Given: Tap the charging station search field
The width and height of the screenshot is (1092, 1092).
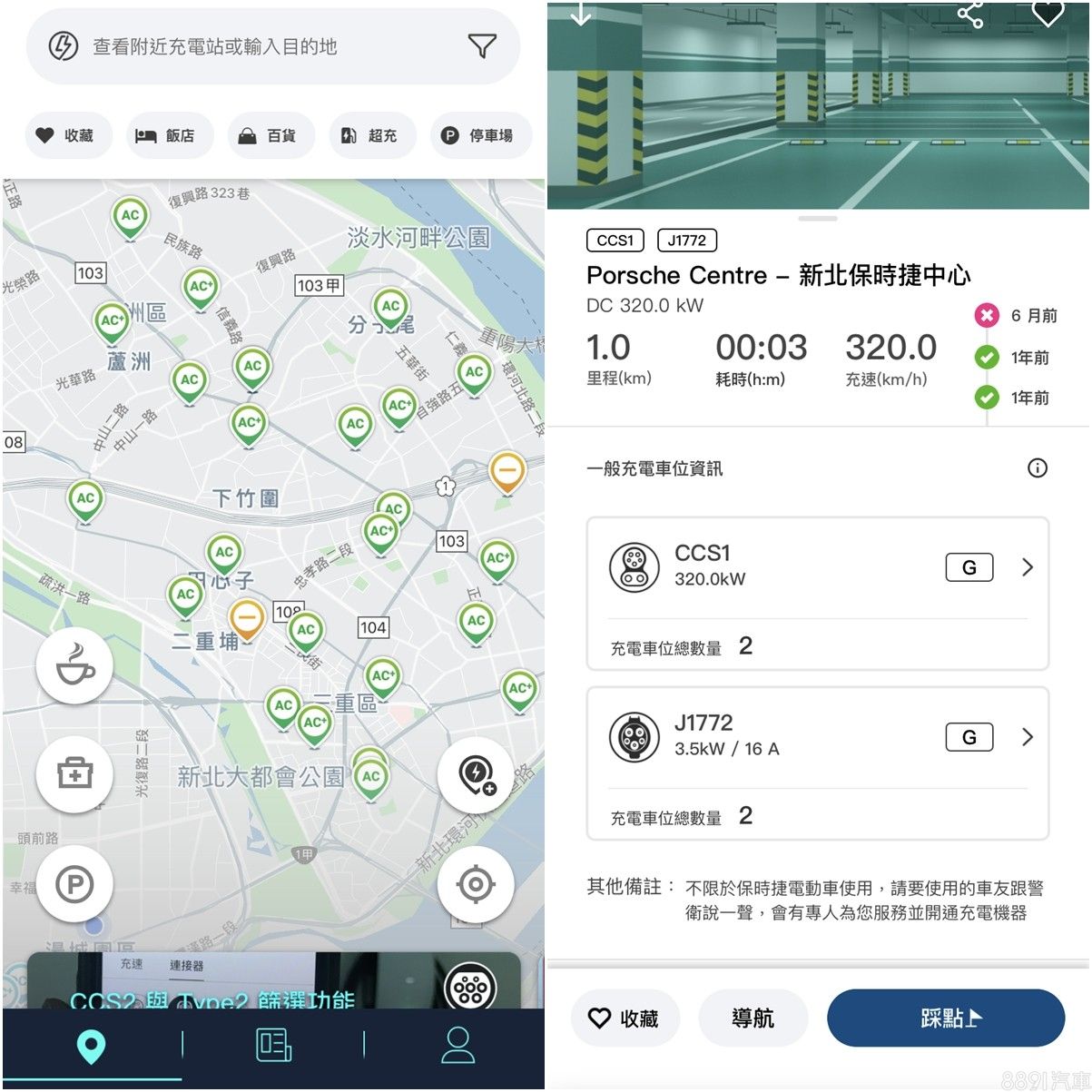Looking at the screenshot, I should [254, 46].
